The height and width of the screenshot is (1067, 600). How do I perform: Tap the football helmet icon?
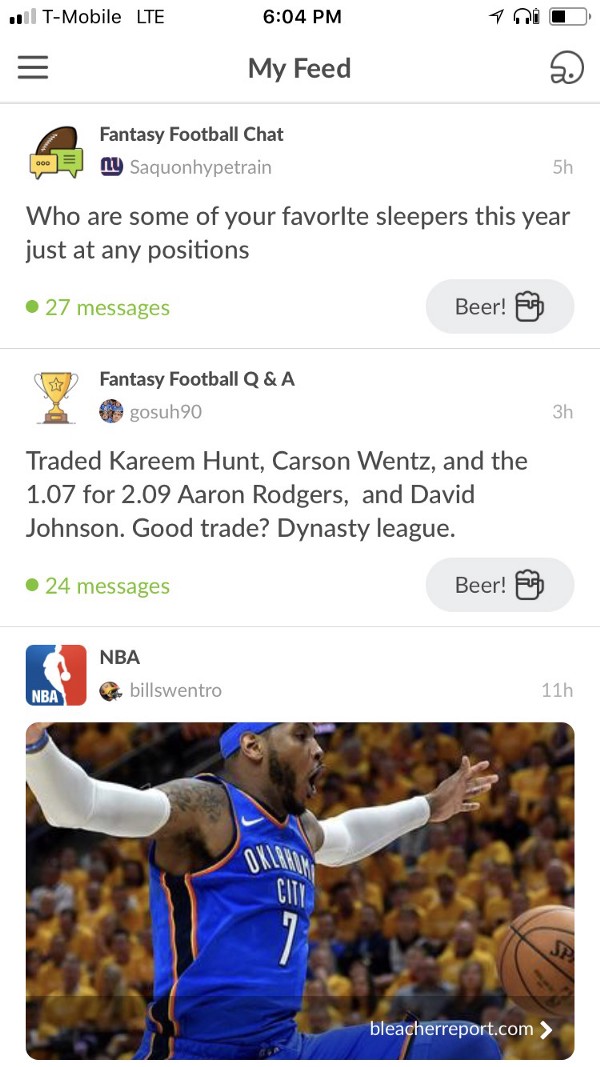pyautogui.click(x=566, y=67)
